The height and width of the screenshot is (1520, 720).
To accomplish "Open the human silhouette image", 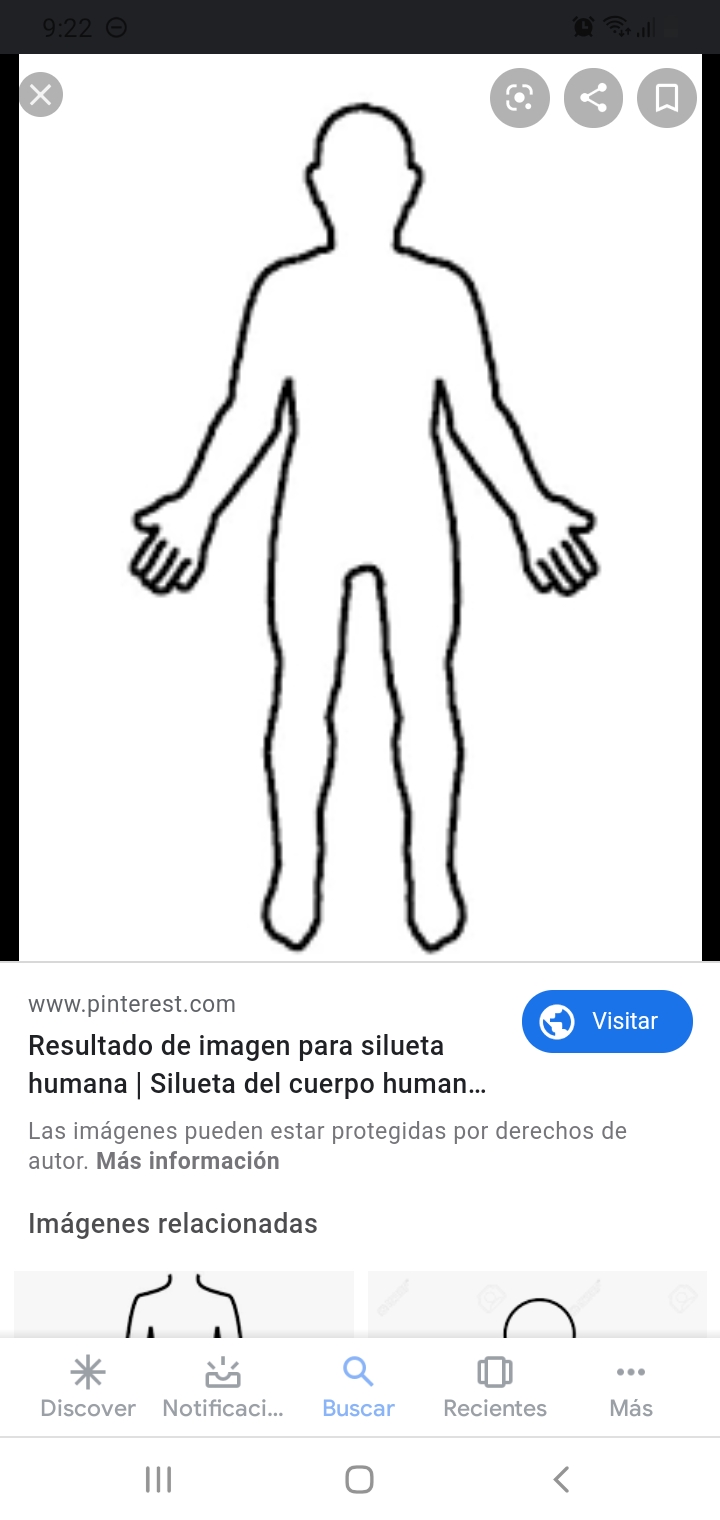I will pos(361,508).
